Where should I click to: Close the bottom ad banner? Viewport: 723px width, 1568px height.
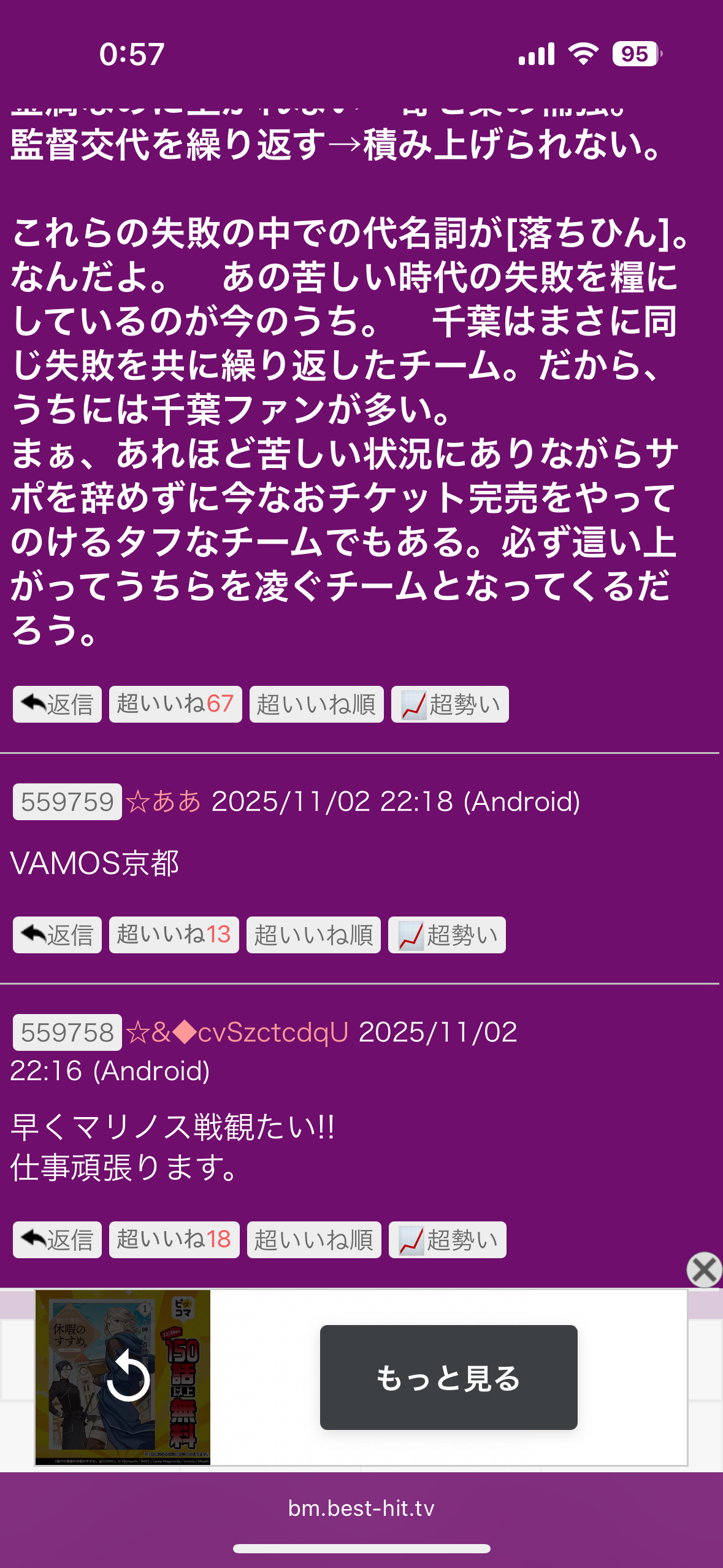coord(704,1269)
